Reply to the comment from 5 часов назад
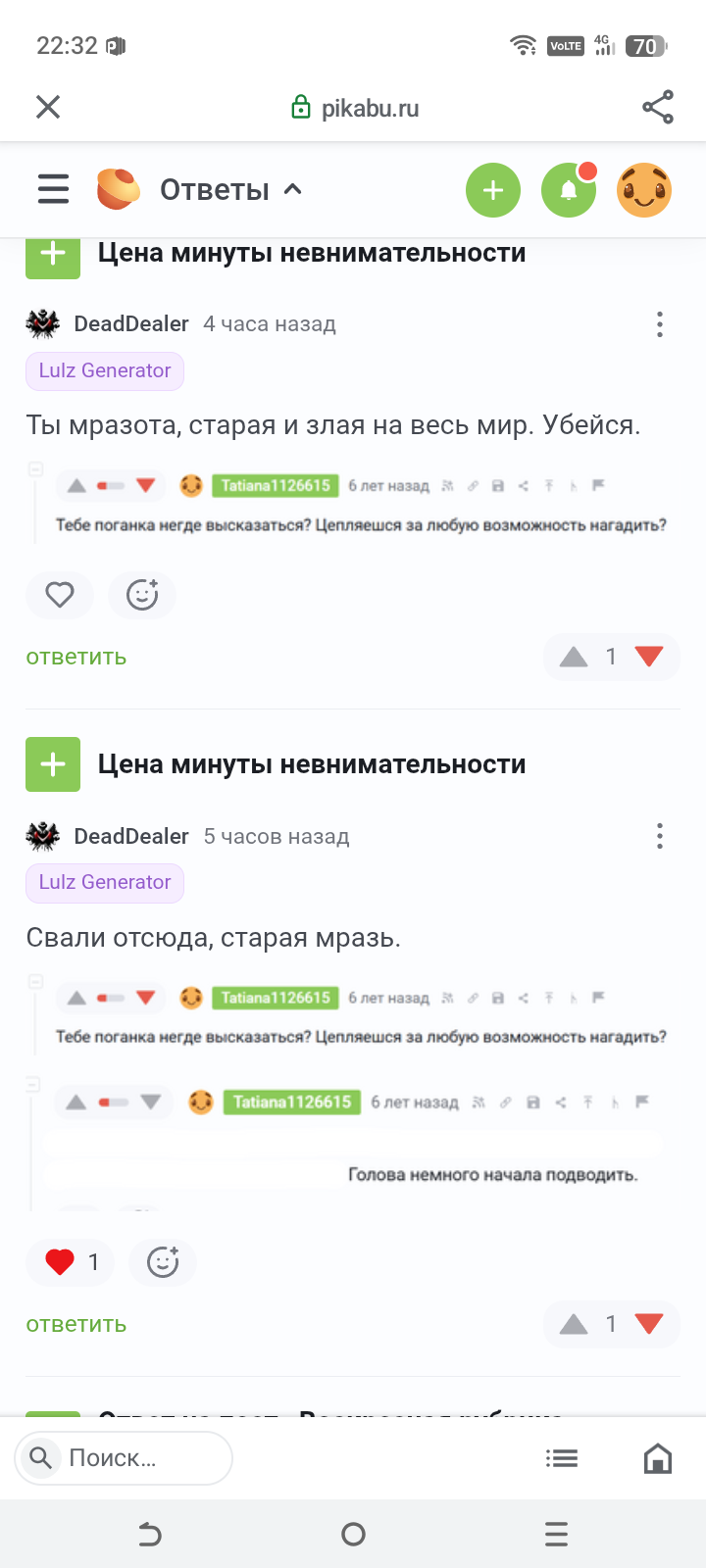The height and width of the screenshot is (1568, 706). point(76,1324)
